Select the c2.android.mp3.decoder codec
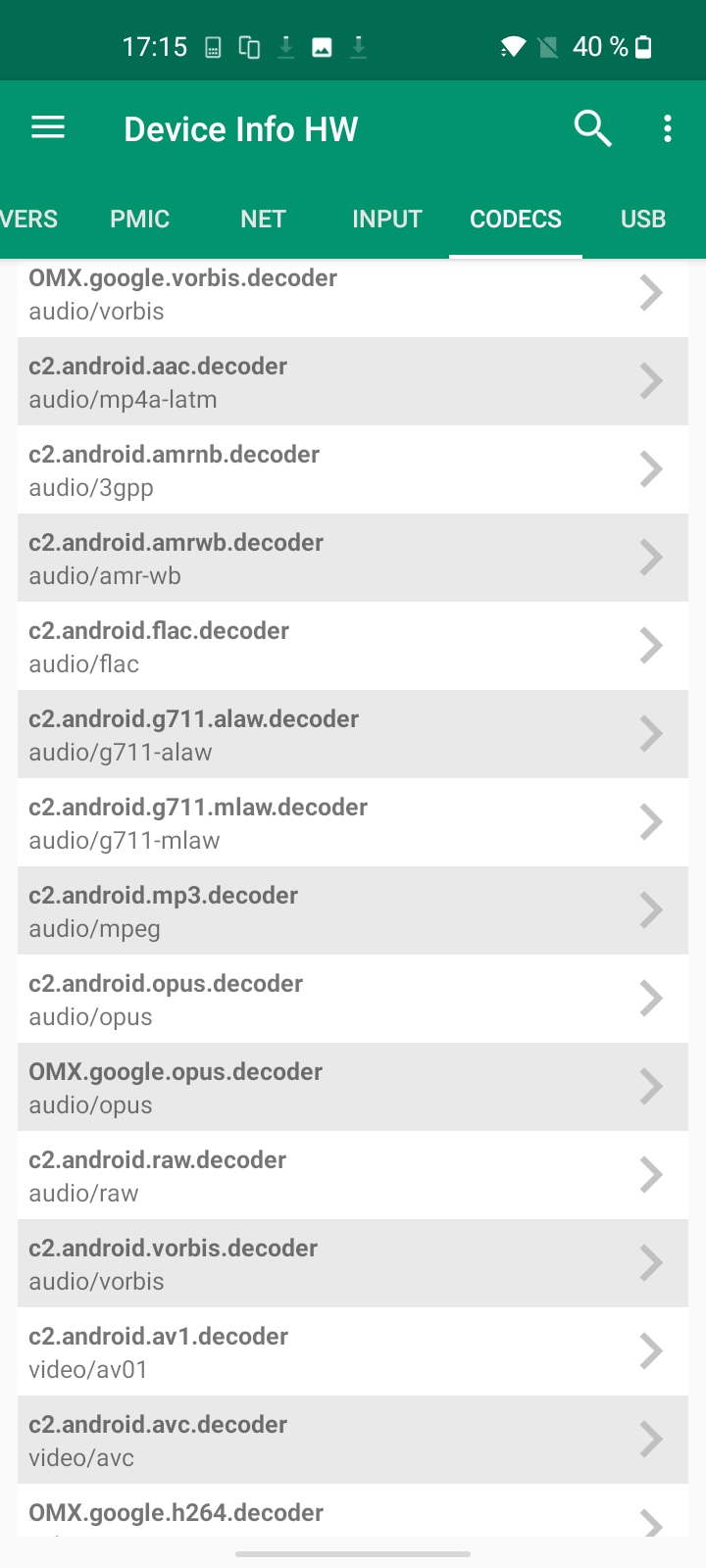This screenshot has height=1568, width=706. [353, 911]
